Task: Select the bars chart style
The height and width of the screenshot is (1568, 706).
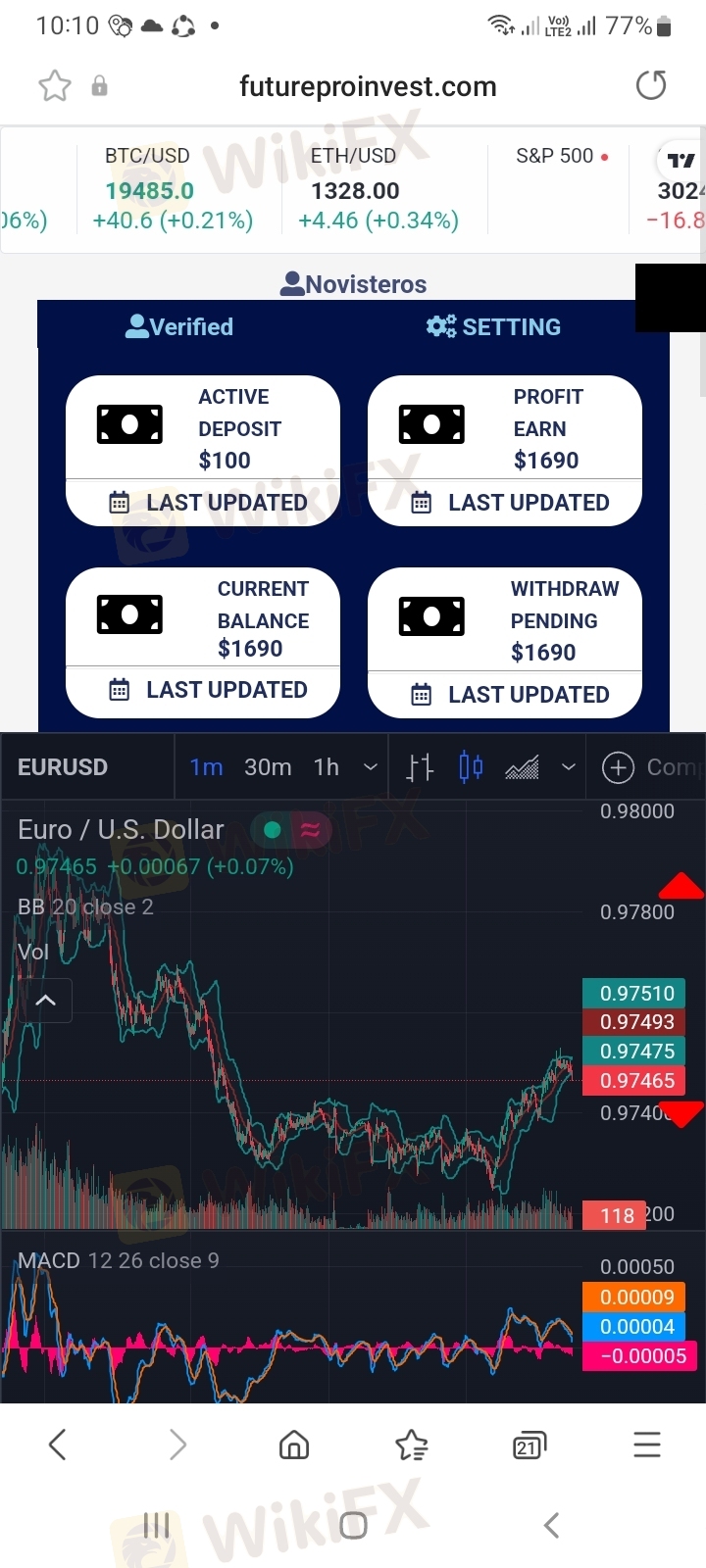Action: tap(420, 767)
